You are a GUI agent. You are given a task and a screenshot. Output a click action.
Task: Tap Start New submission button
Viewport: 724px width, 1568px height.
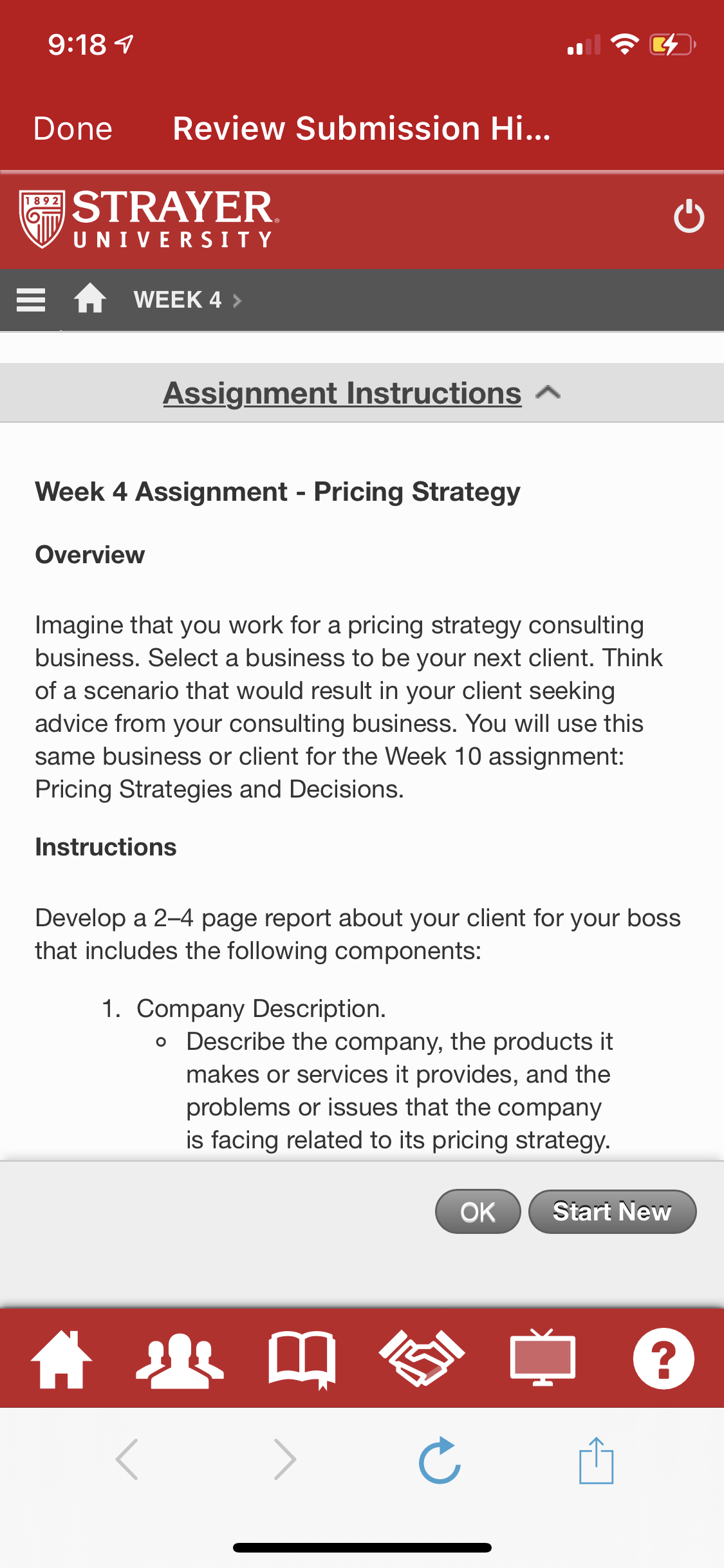coord(612,1211)
